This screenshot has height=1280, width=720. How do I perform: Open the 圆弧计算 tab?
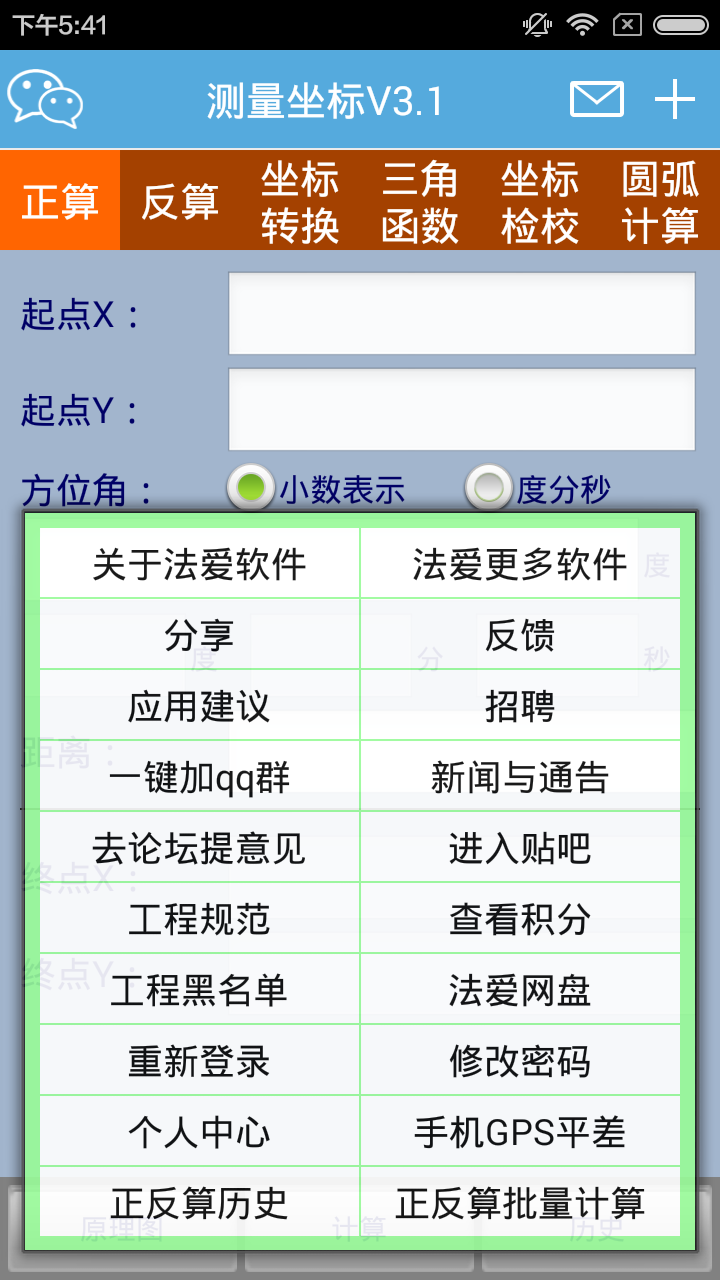click(660, 201)
